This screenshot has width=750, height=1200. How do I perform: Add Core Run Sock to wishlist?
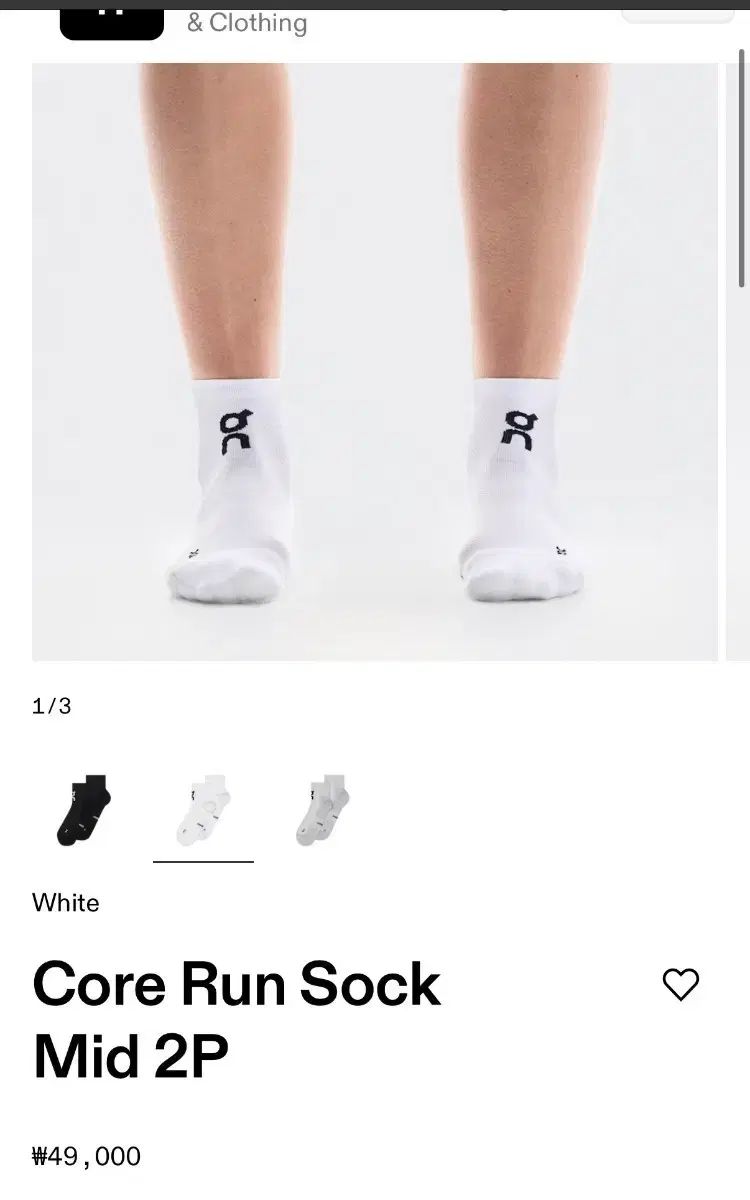click(681, 985)
